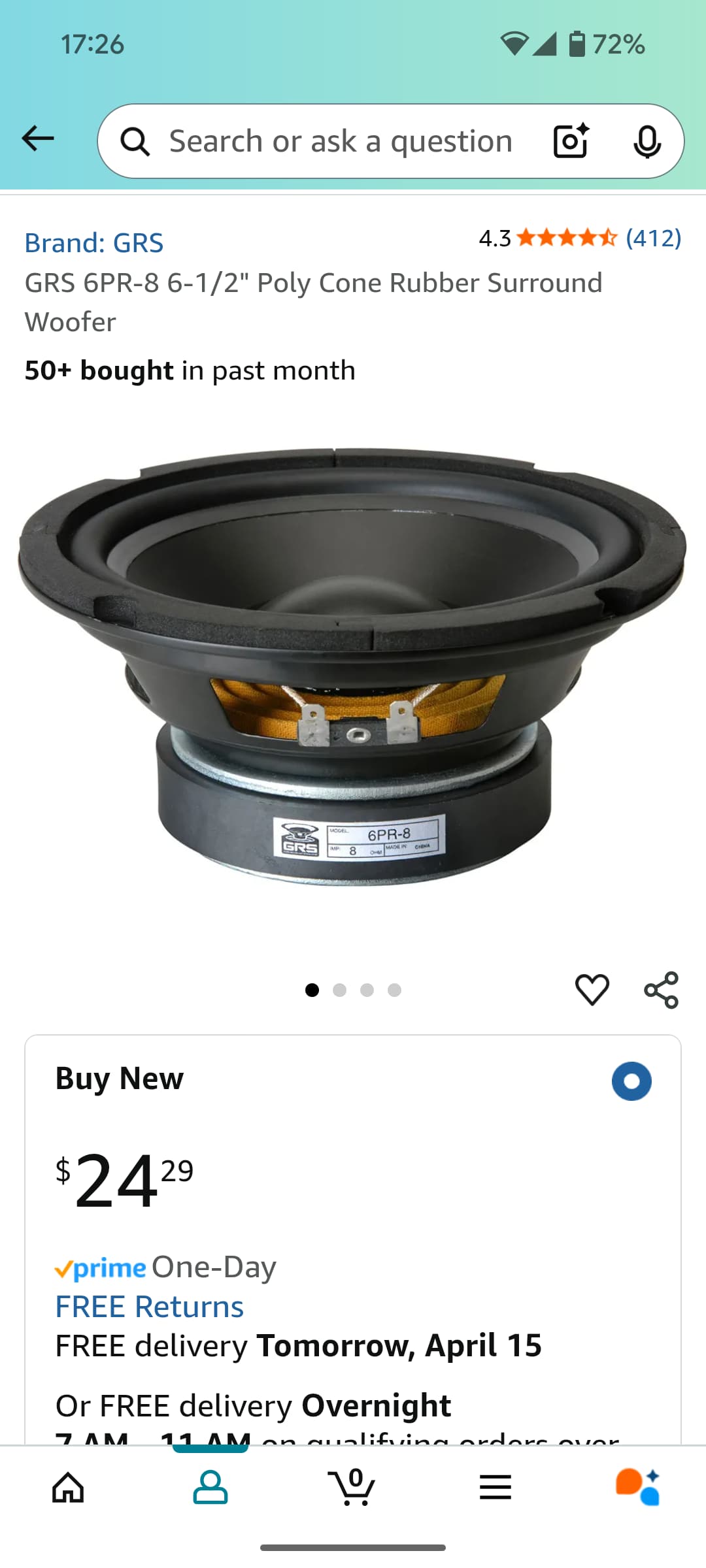View the 412 customer ratings
706x1568 pixels.
pyautogui.click(x=652, y=238)
